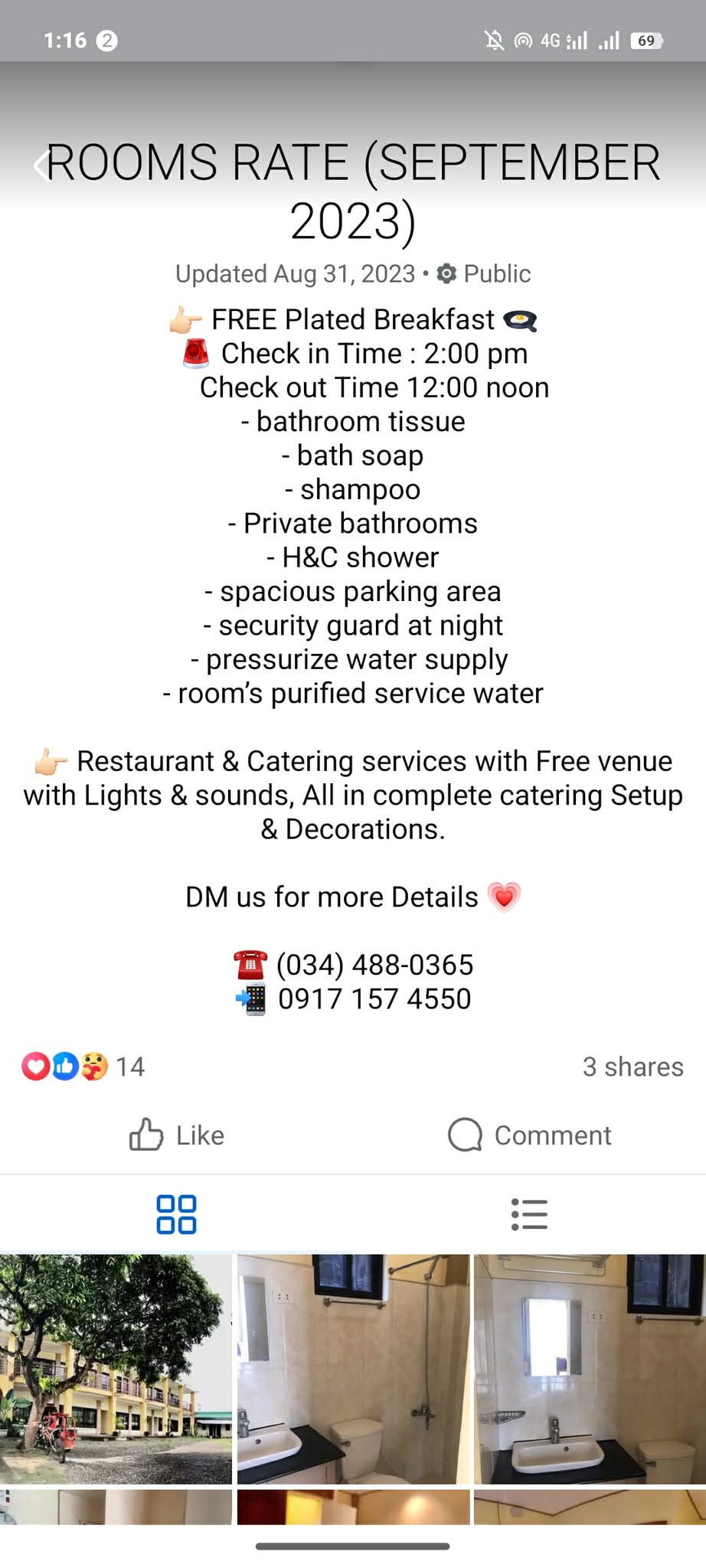
Task: Switch to list view of photos
Action: click(529, 1214)
